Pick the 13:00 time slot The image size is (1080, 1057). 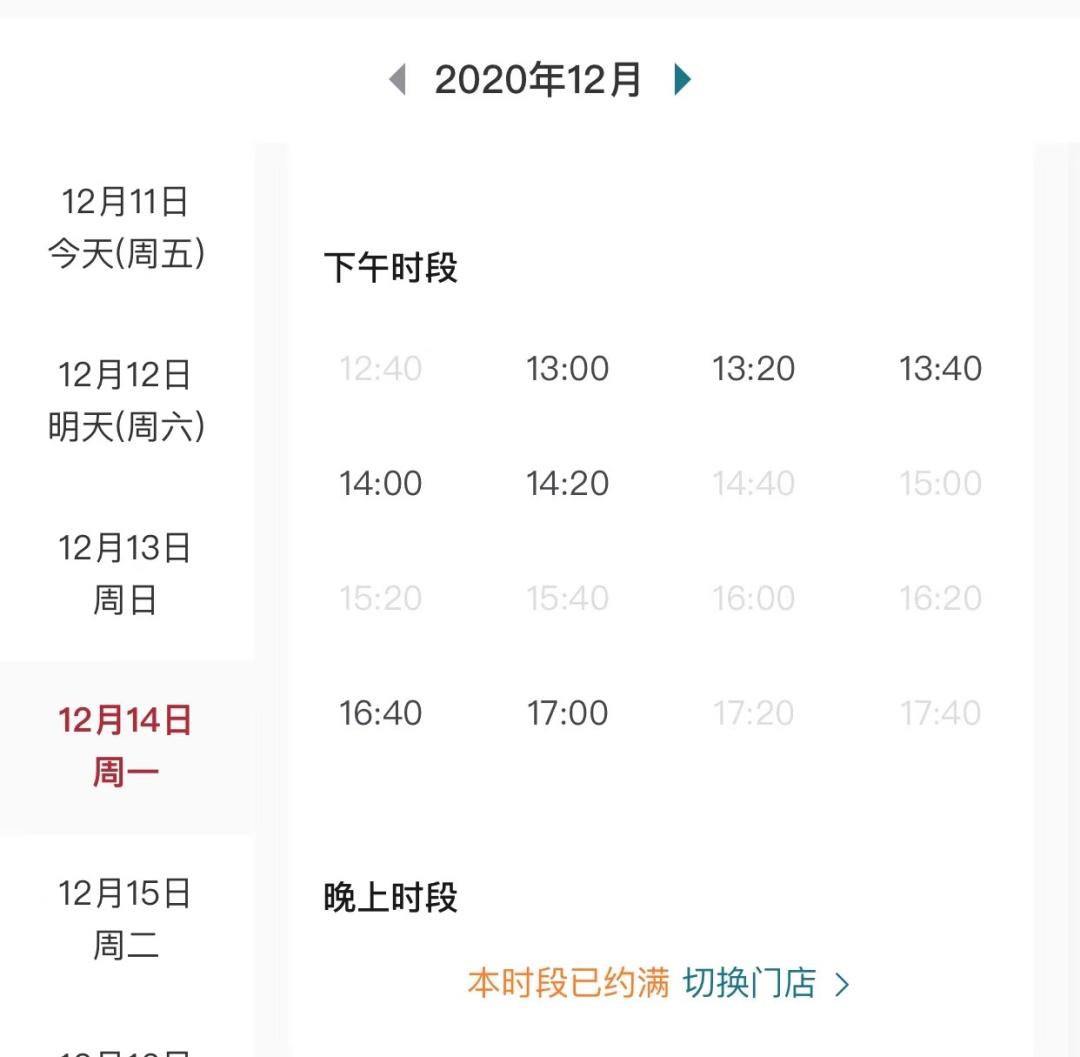(x=567, y=369)
